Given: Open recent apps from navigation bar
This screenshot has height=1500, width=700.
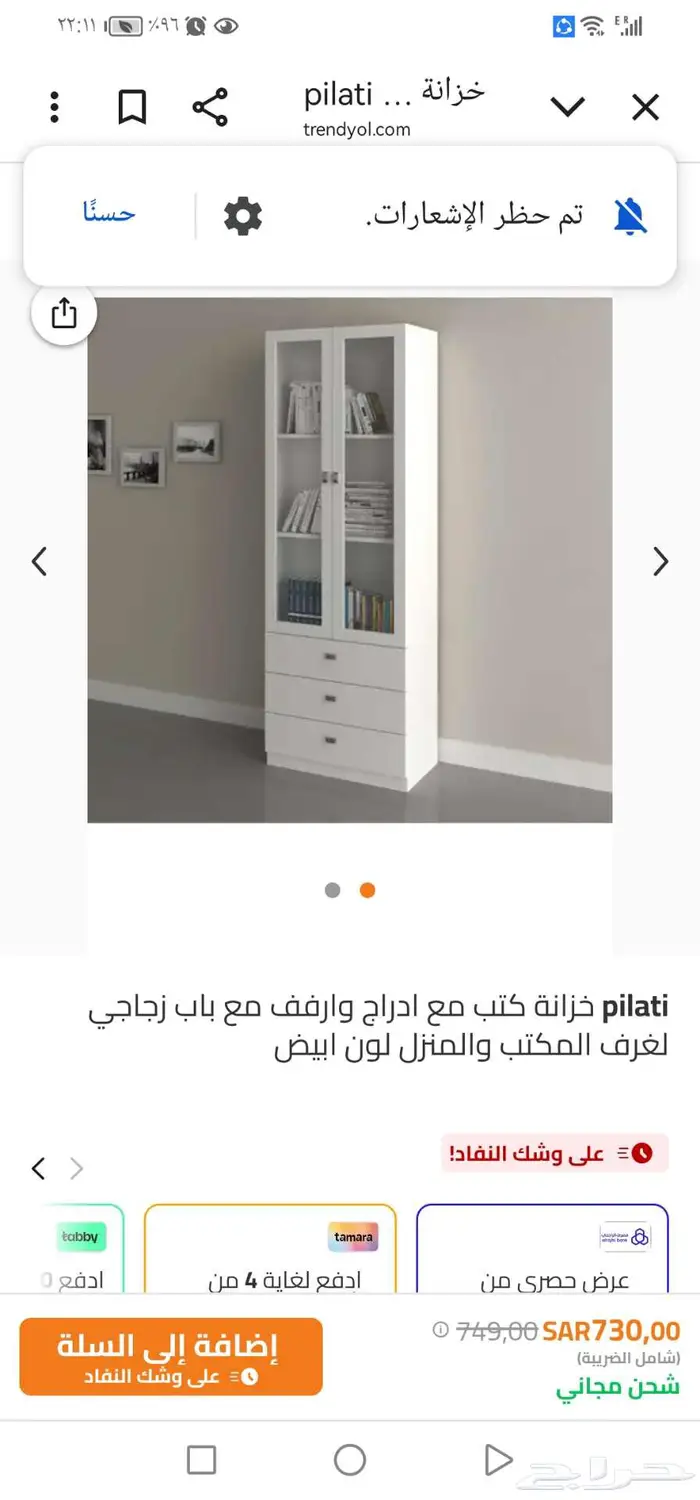Looking at the screenshot, I should click(x=202, y=1460).
